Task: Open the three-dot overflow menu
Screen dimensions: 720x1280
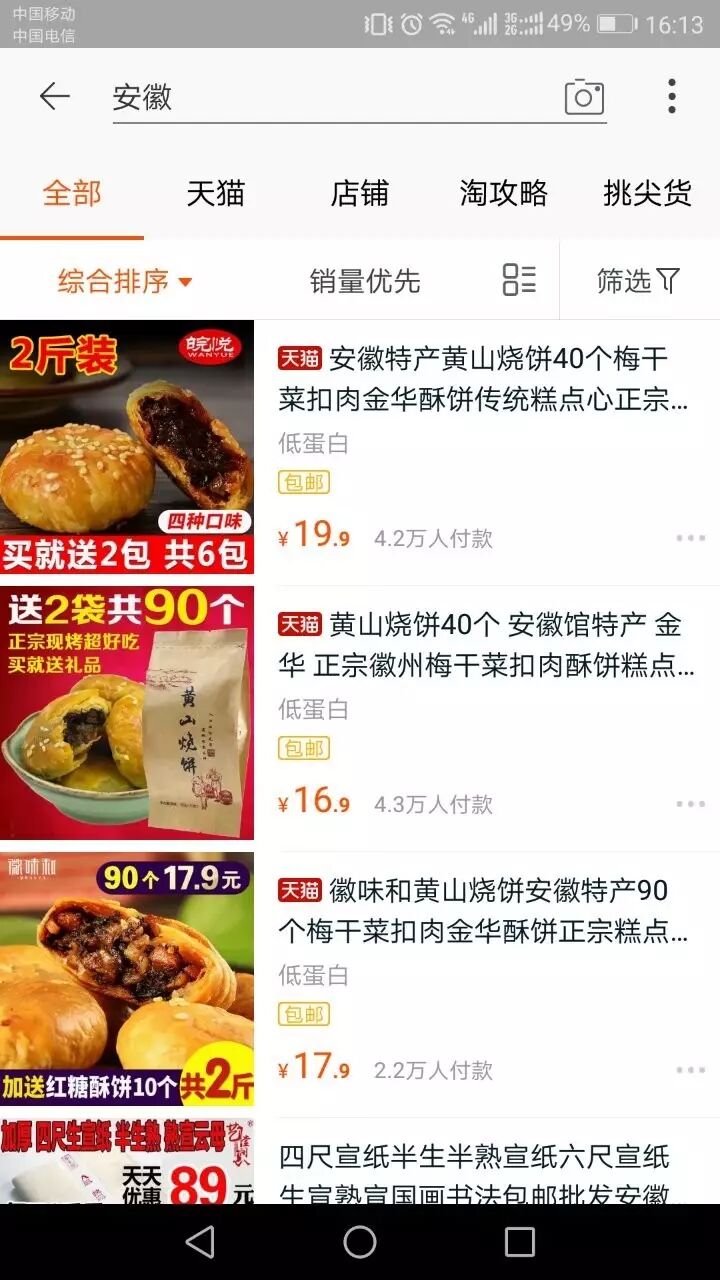Action: 672,97
